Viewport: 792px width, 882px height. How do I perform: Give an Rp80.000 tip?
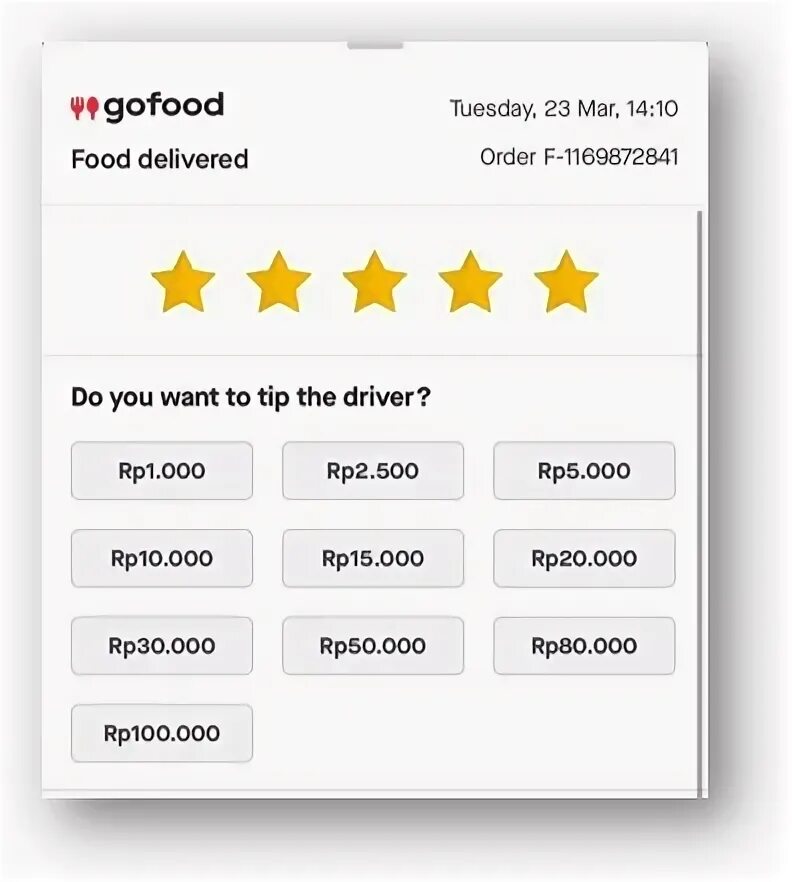pos(584,646)
